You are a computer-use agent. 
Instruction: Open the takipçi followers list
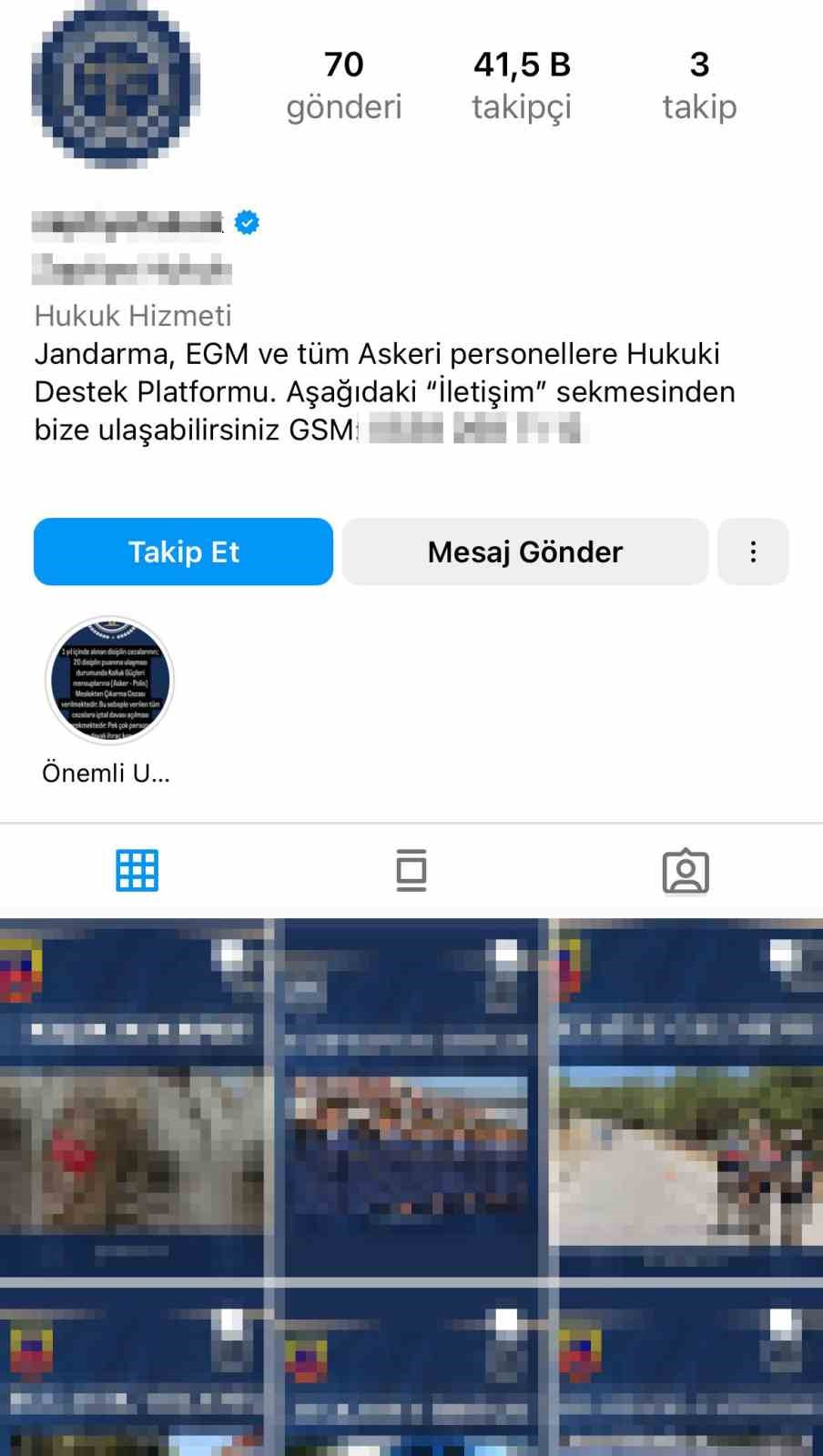pos(523,82)
